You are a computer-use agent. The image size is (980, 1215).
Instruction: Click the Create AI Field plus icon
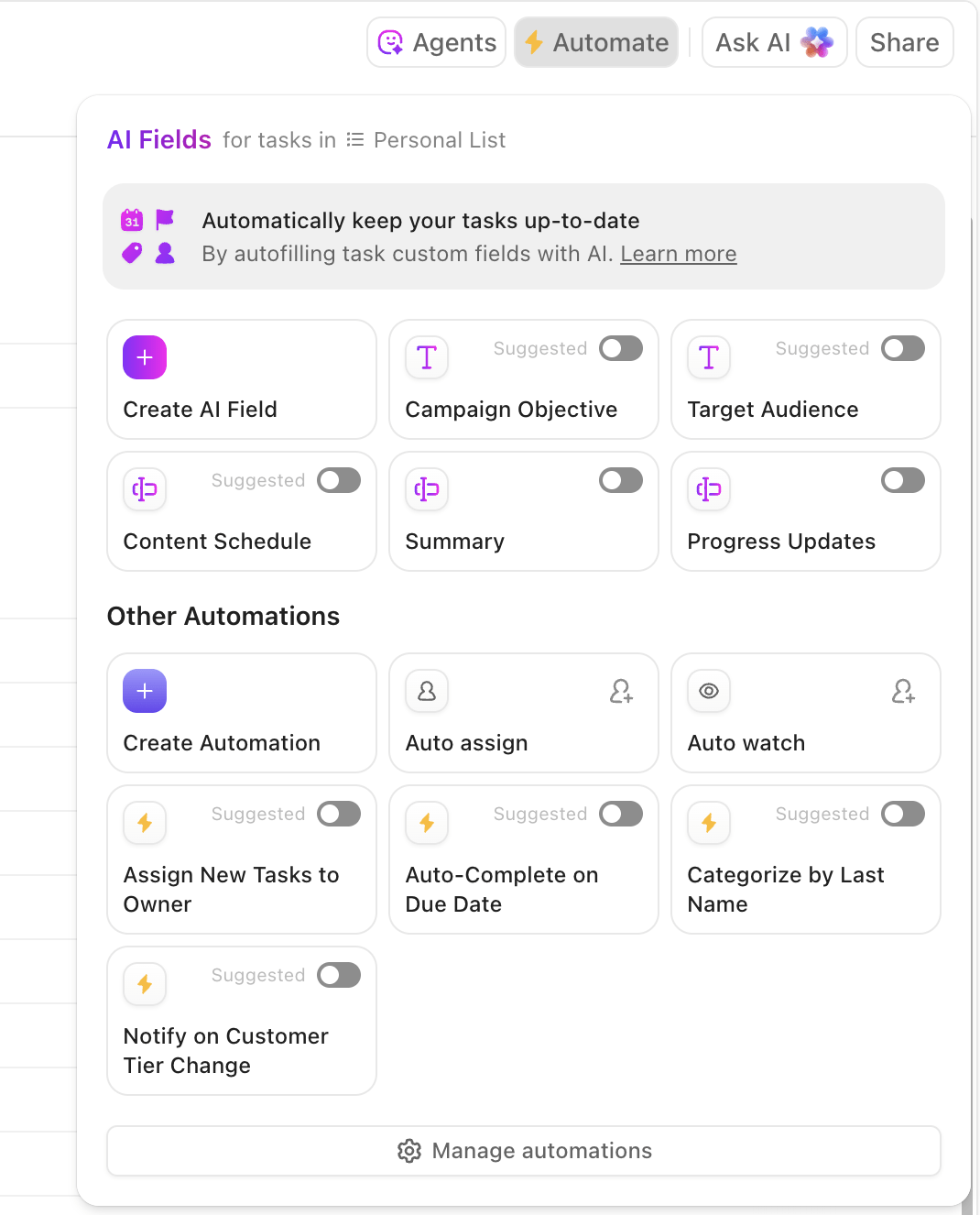pos(144,357)
